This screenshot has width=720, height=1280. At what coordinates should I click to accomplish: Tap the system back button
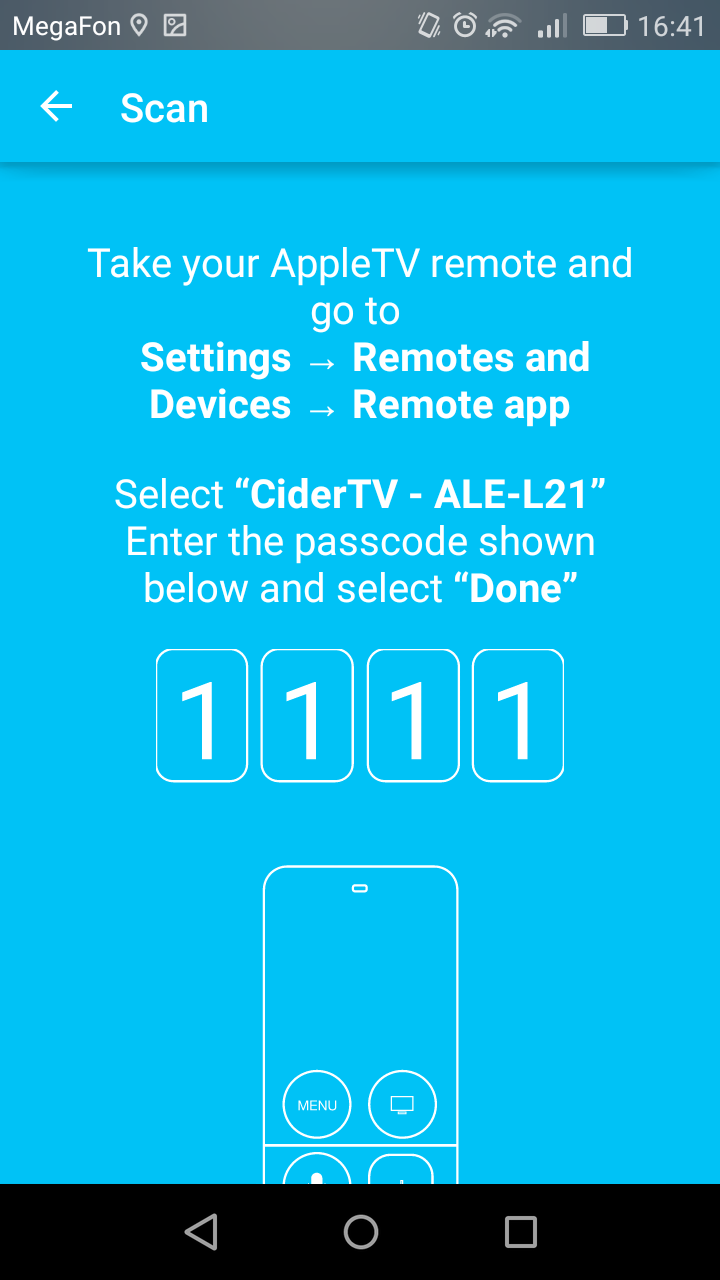pos(201,1231)
